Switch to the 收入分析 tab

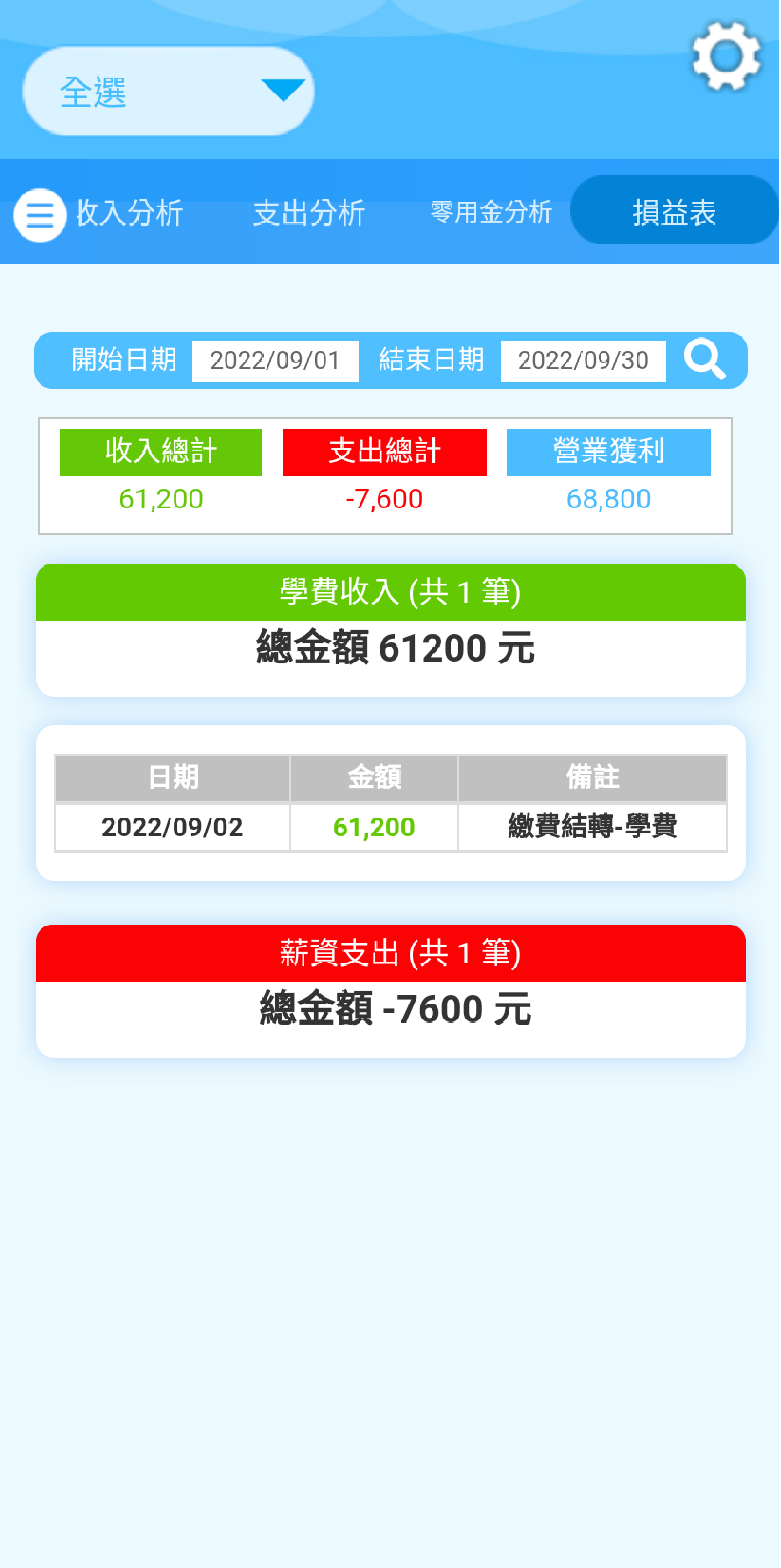click(130, 213)
